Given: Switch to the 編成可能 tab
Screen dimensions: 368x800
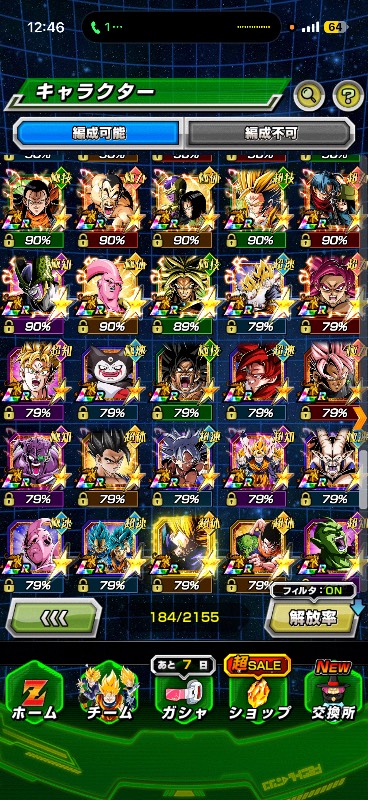Looking at the screenshot, I should (99, 134).
